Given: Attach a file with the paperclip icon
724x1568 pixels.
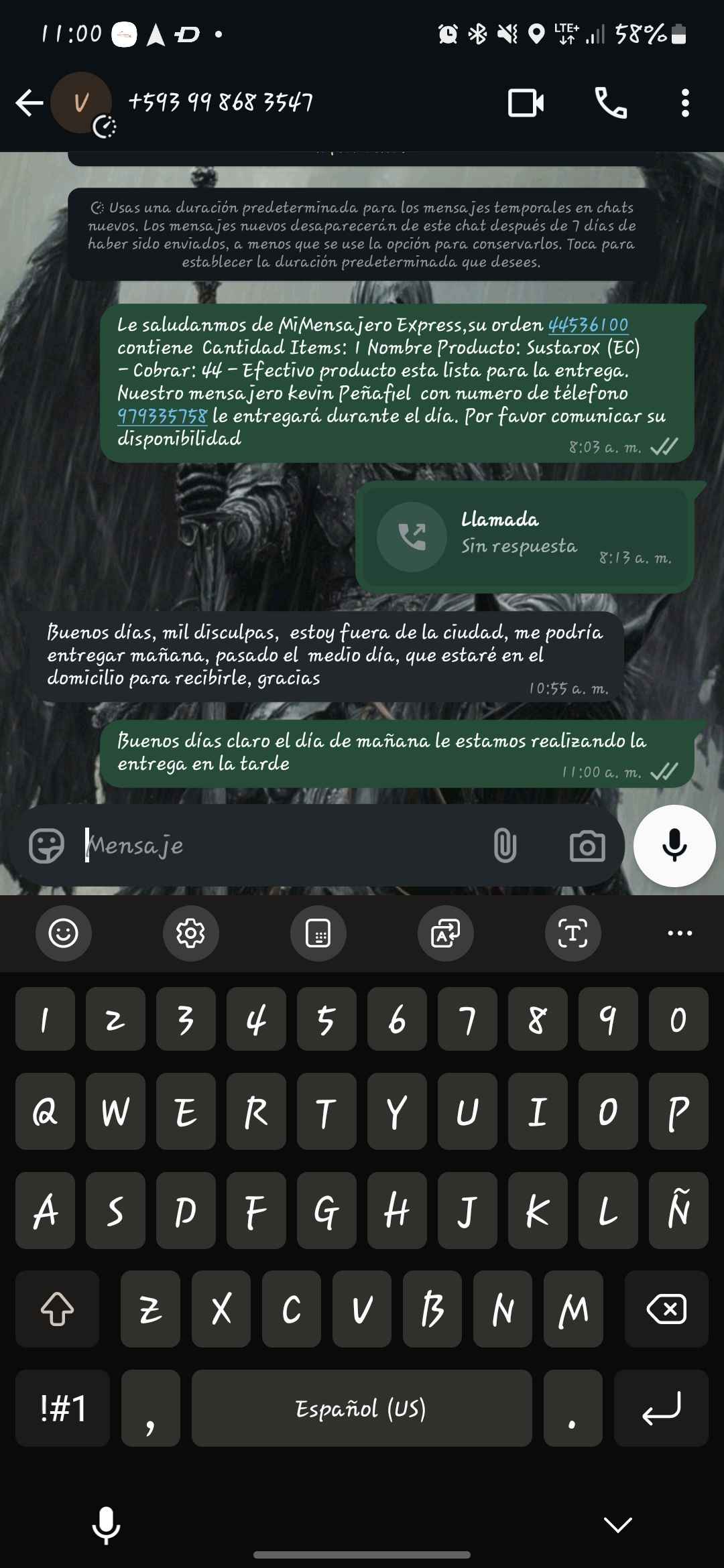Looking at the screenshot, I should tap(505, 846).
